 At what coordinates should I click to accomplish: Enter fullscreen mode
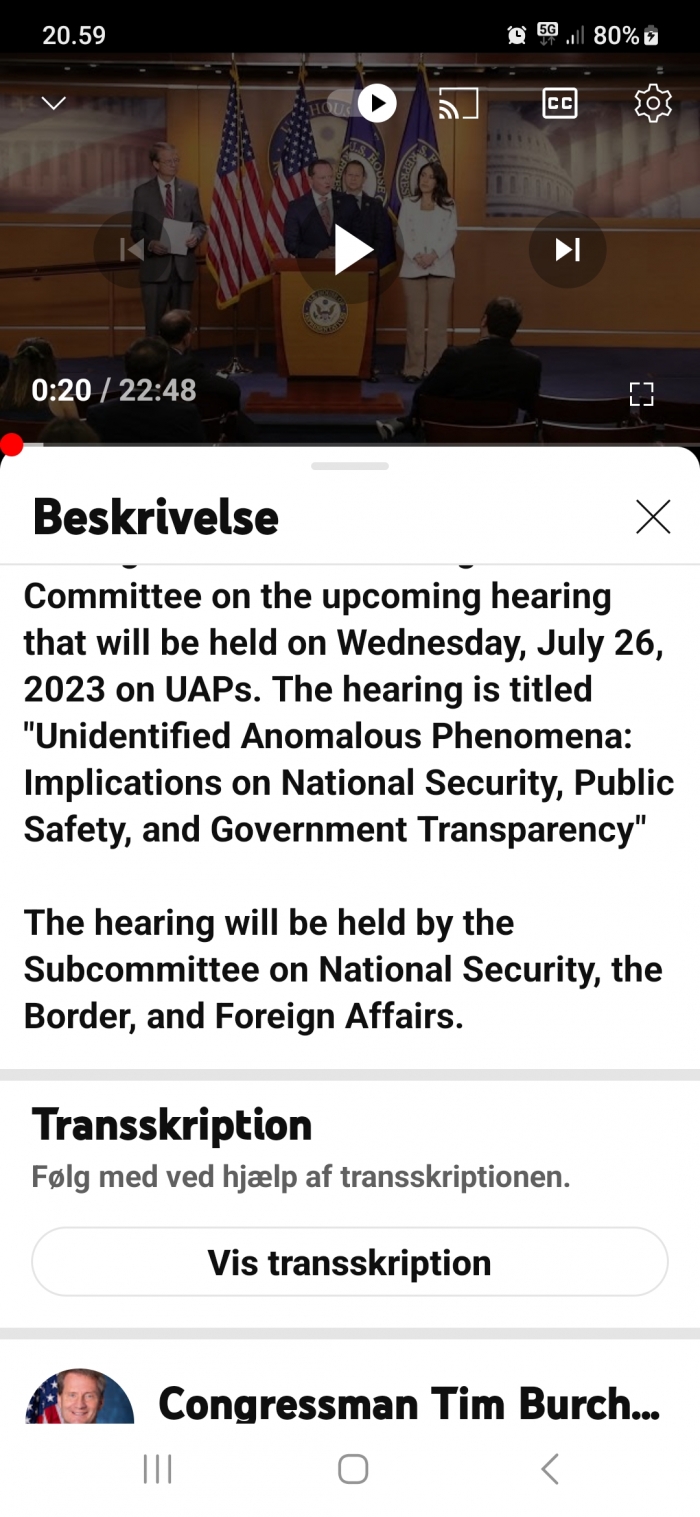pyautogui.click(x=641, y=394)
